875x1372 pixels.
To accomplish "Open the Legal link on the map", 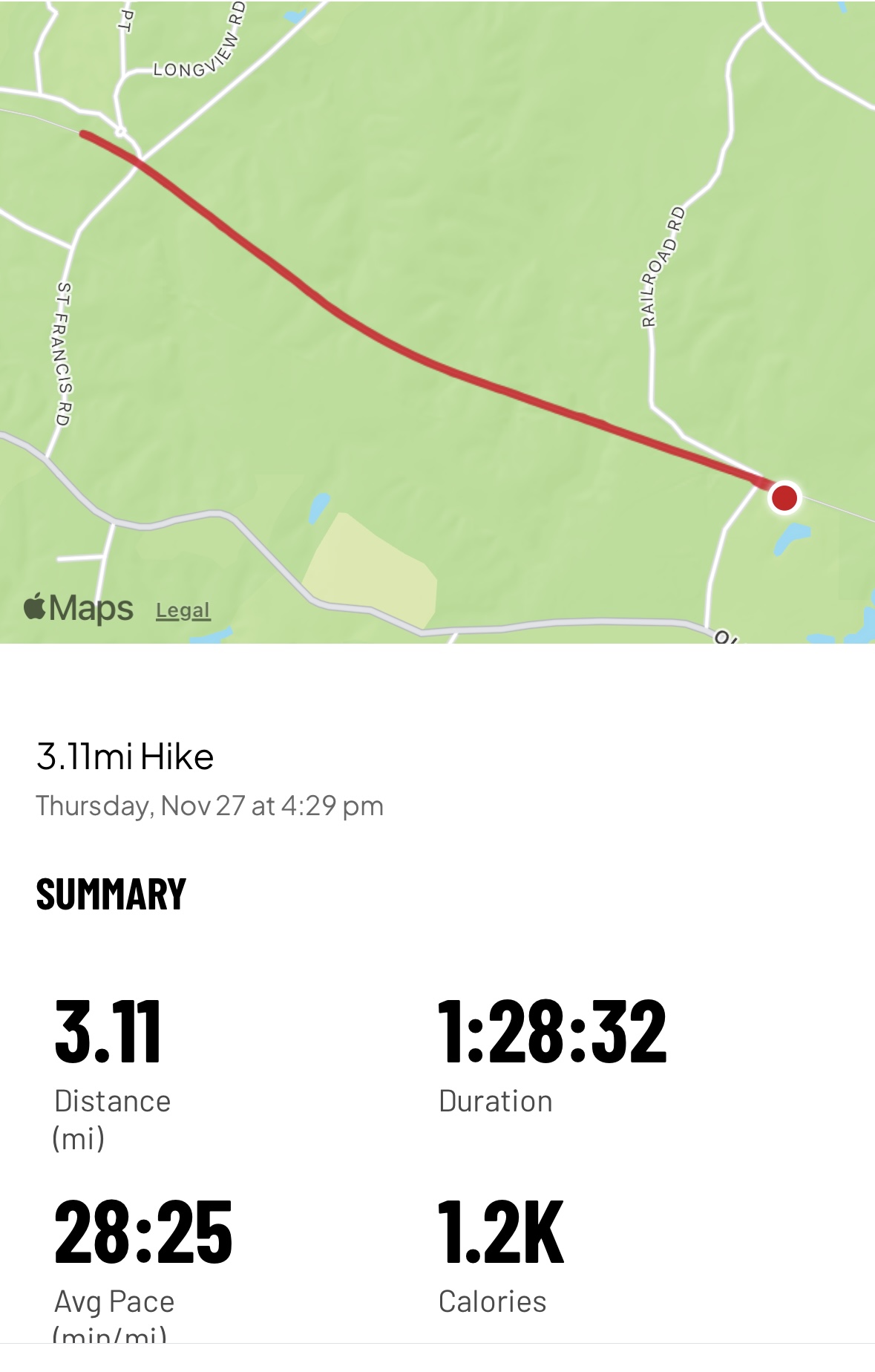I will (x=183, y=611).
